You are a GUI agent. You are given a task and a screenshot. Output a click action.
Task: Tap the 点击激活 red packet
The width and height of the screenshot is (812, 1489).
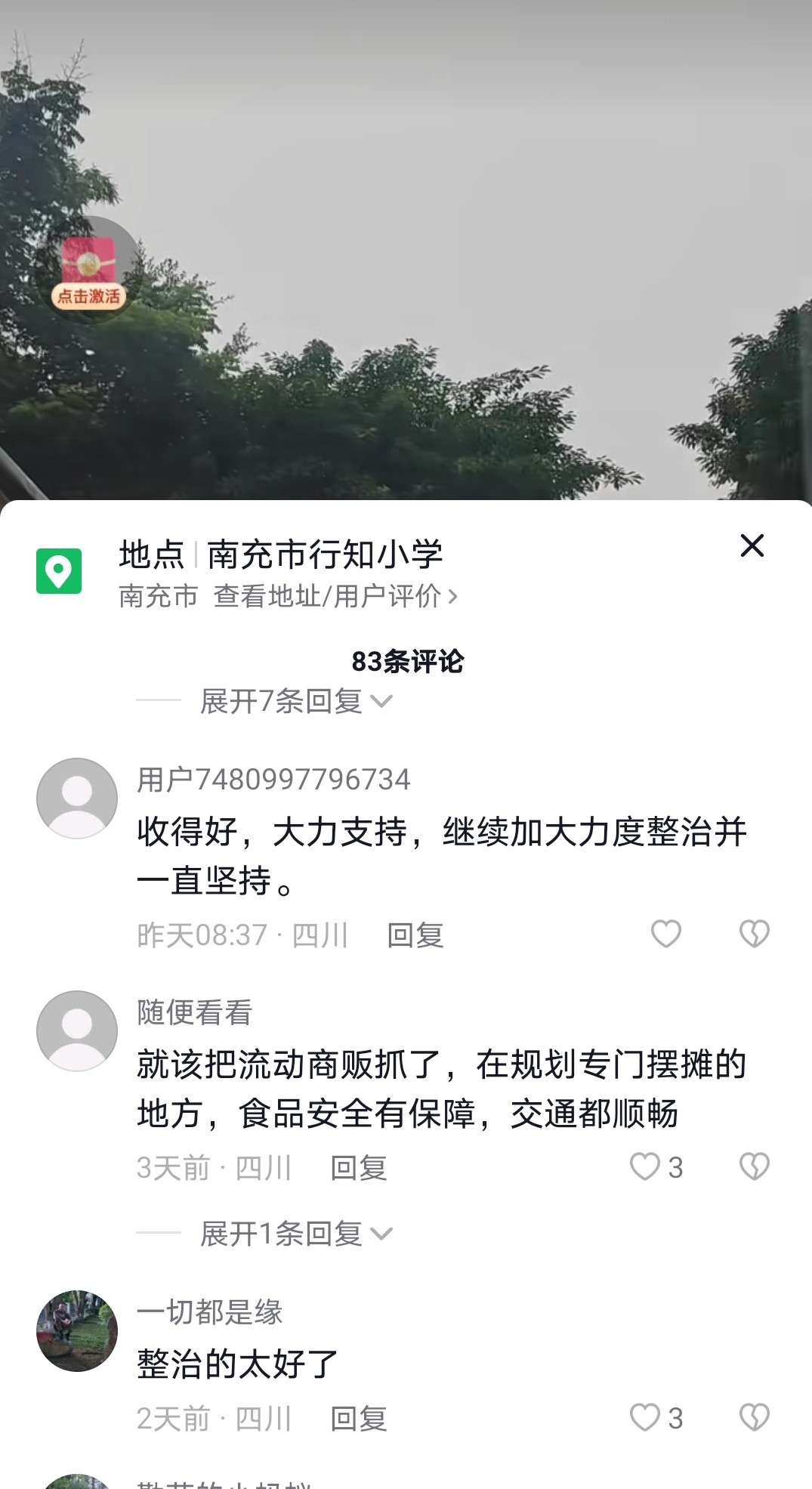pyautogui.click(x=89, y=270)
